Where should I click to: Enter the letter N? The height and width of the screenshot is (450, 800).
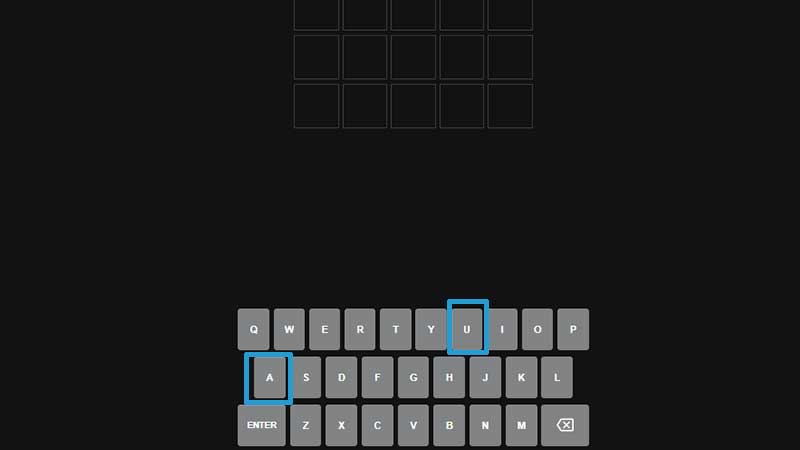485,425
